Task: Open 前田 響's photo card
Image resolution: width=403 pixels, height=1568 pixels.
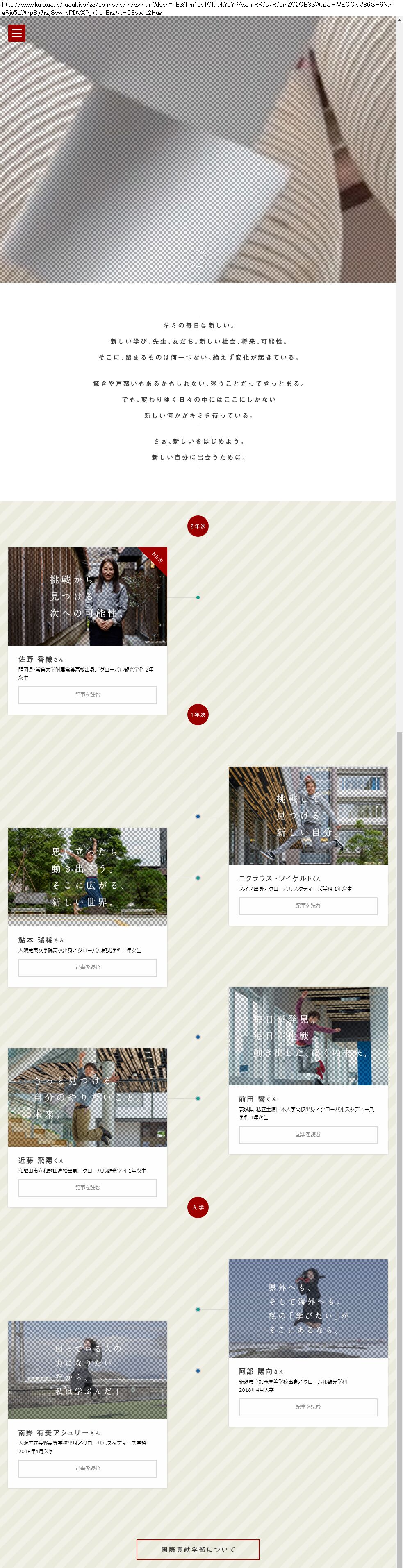Action: click(x=308, y=1035)
